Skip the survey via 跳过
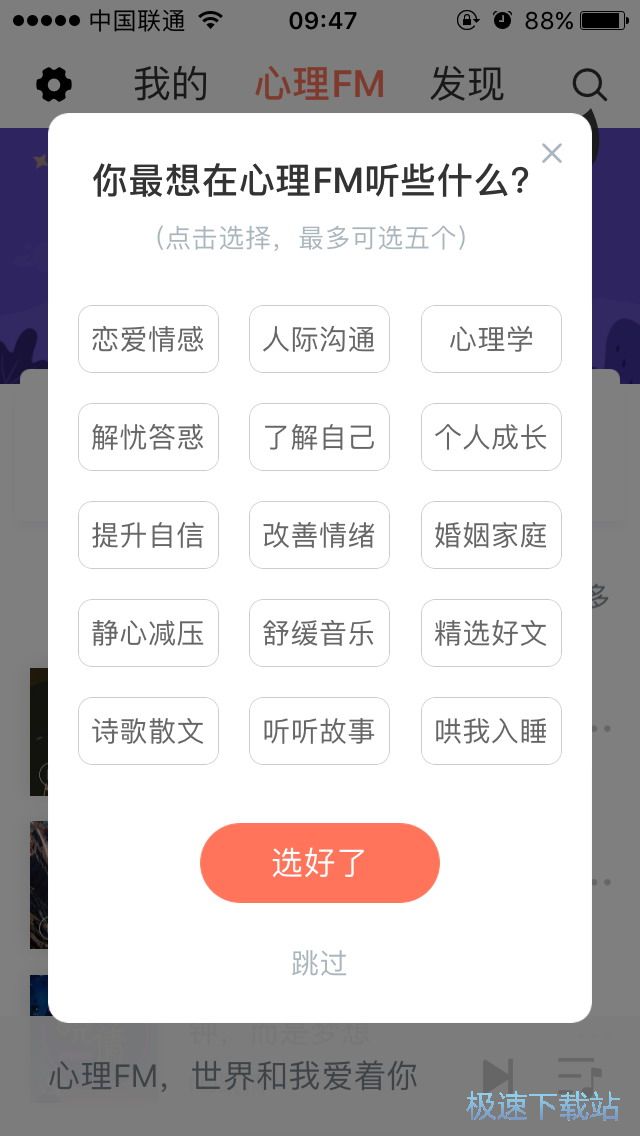The width and height of the screenshot is (640, 1136). click(319, 963)
